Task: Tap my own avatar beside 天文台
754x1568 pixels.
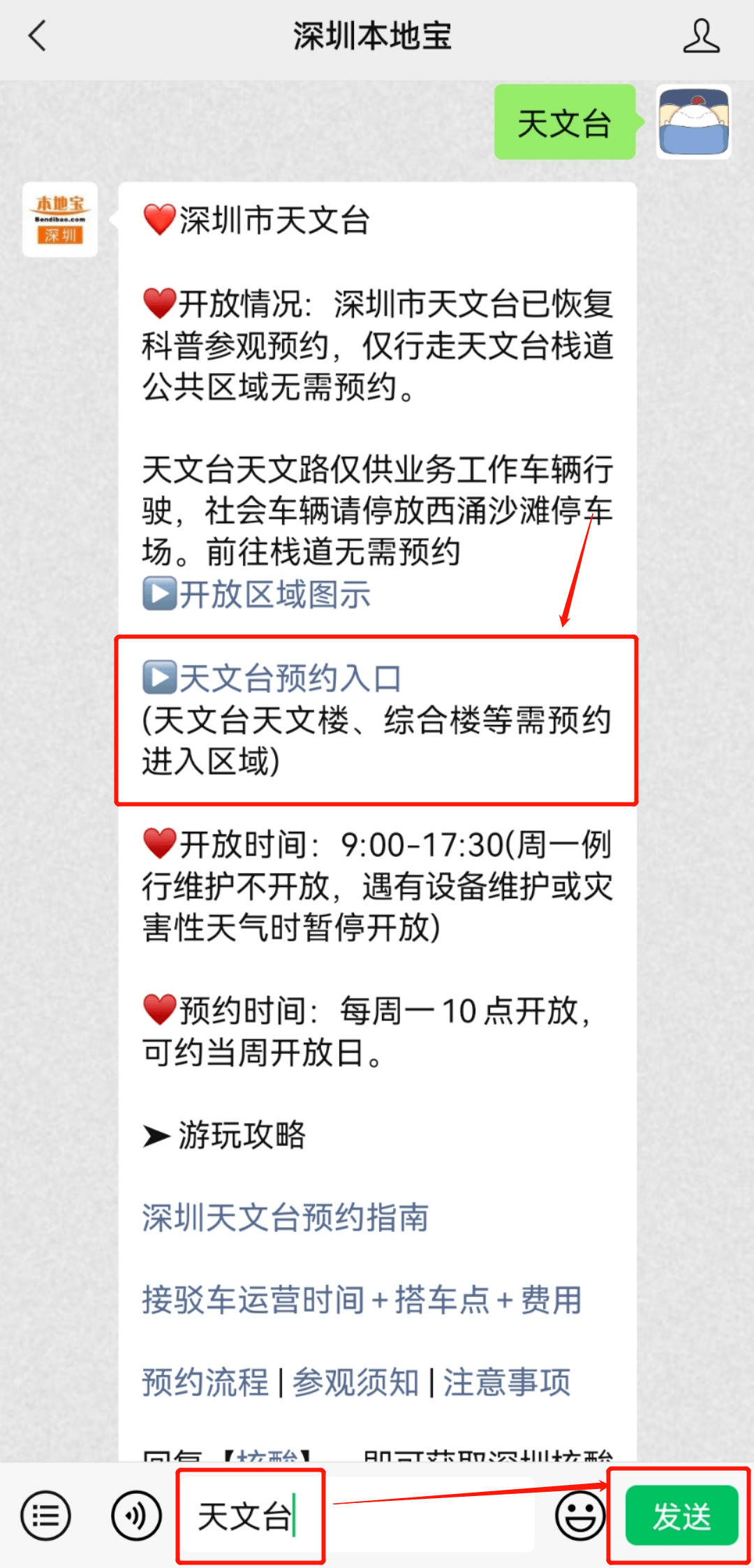Action: click(693, 122)
